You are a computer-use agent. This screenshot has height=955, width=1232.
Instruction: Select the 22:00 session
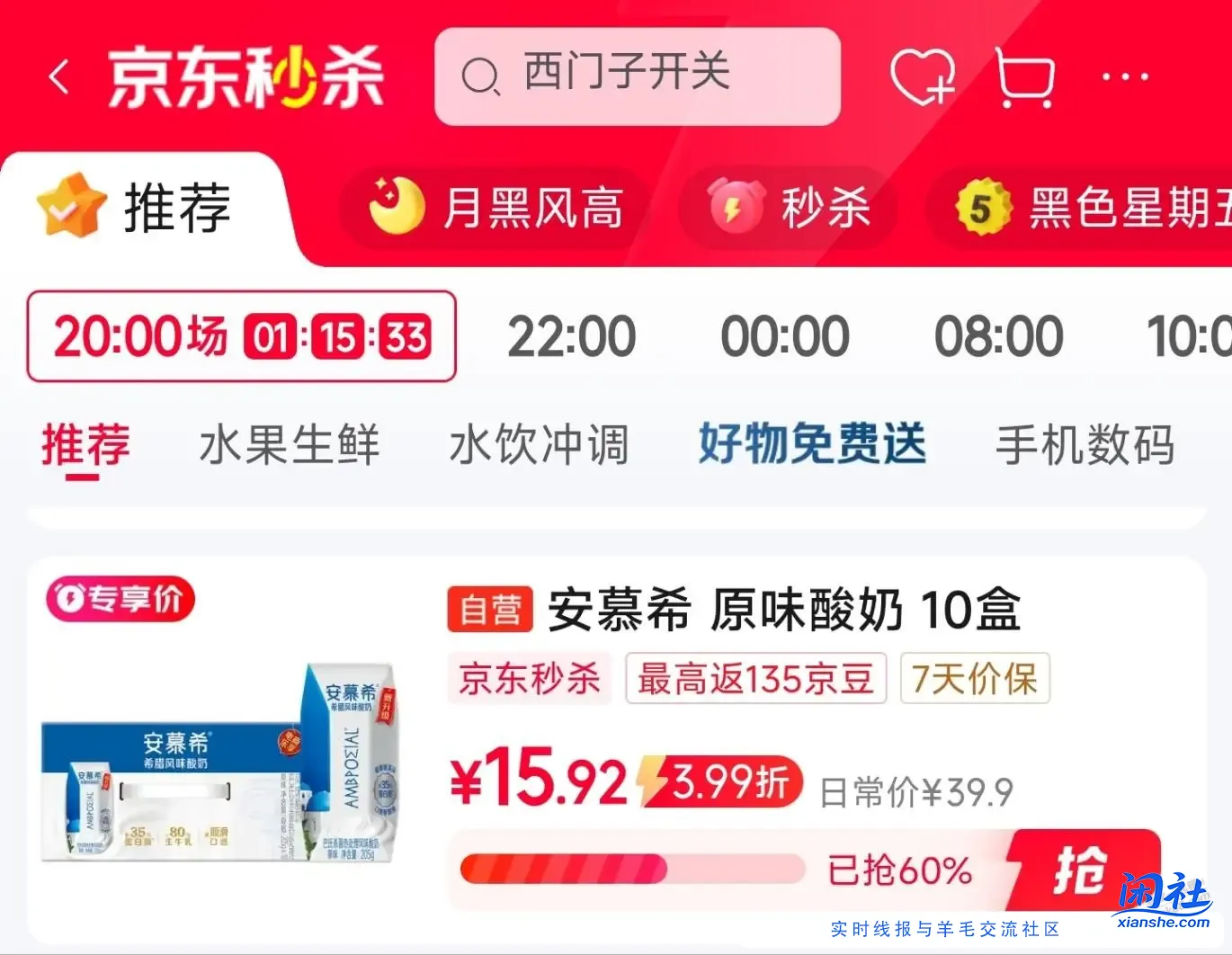(571, 336)
